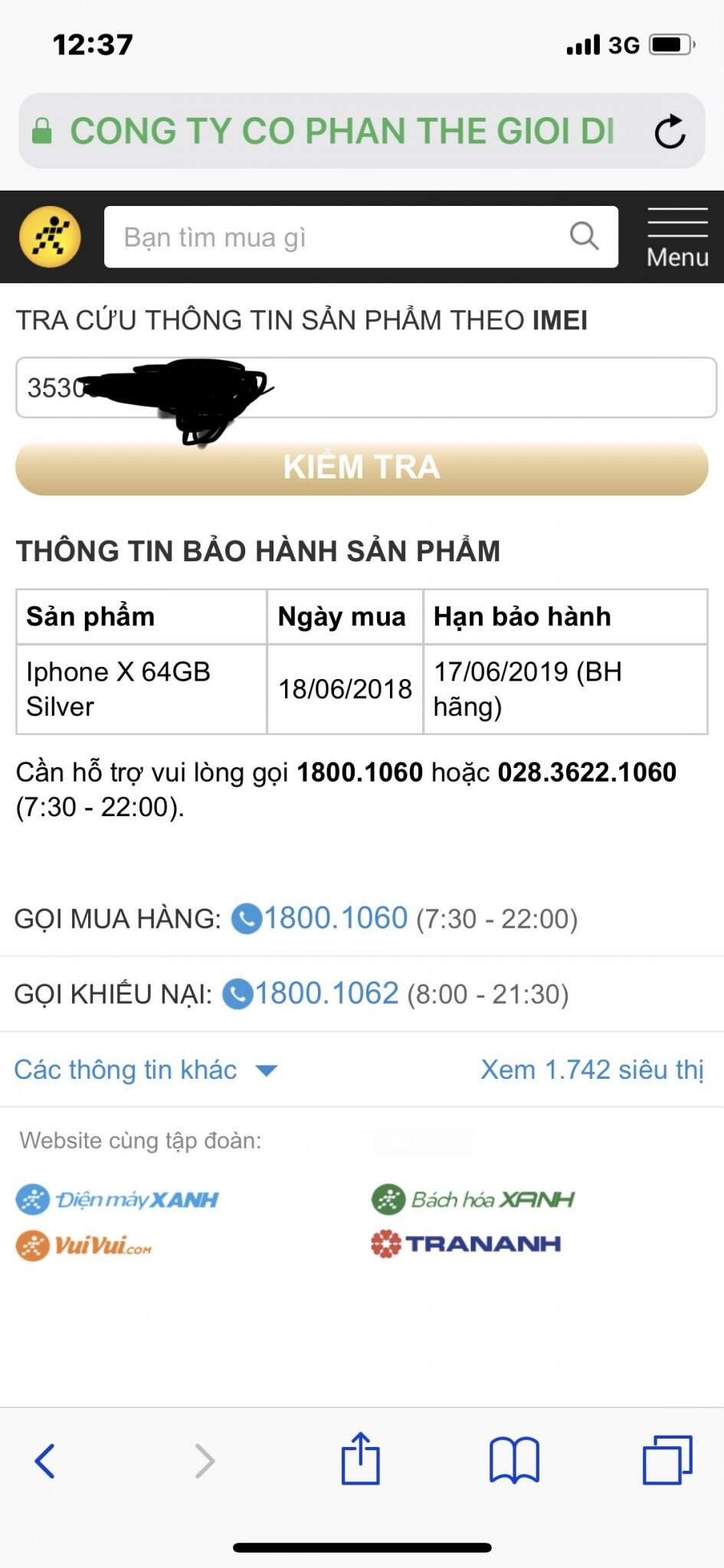Reload the page in Safari
The width and height of the screenshot is (724, 1568).
click(670, 132)
